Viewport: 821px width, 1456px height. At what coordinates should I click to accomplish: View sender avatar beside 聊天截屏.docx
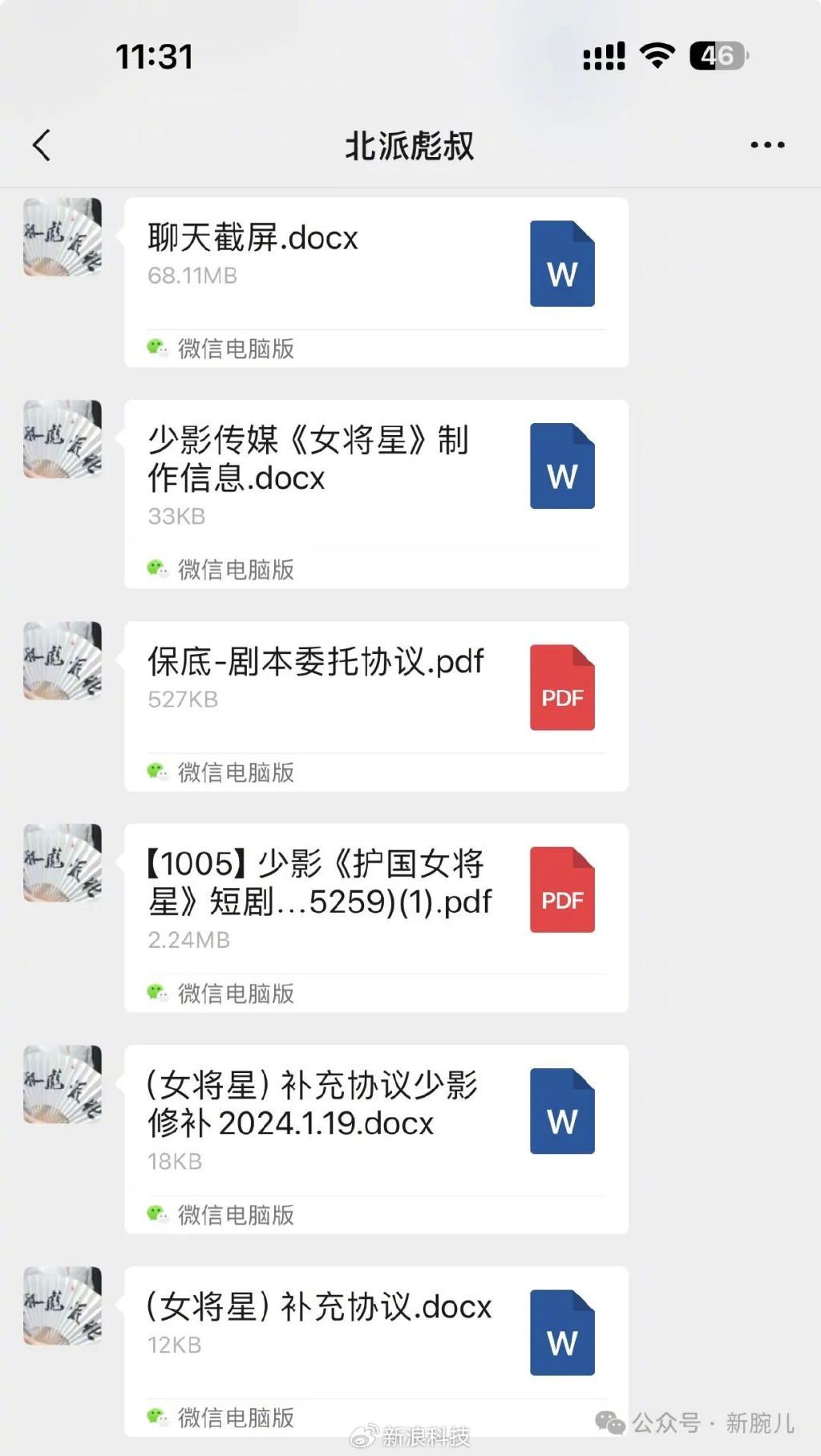pyautogui.click(x=63, y=237)
